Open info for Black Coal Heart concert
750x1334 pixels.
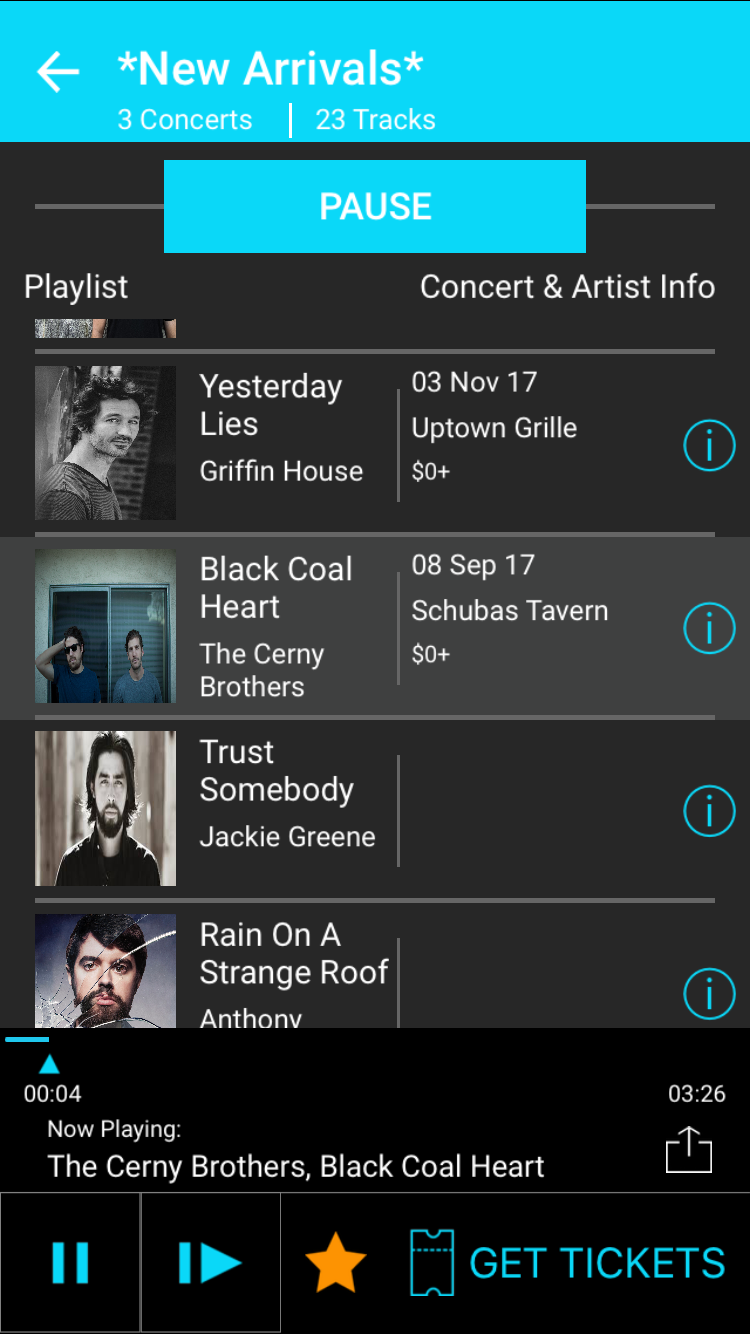point(709,628)
